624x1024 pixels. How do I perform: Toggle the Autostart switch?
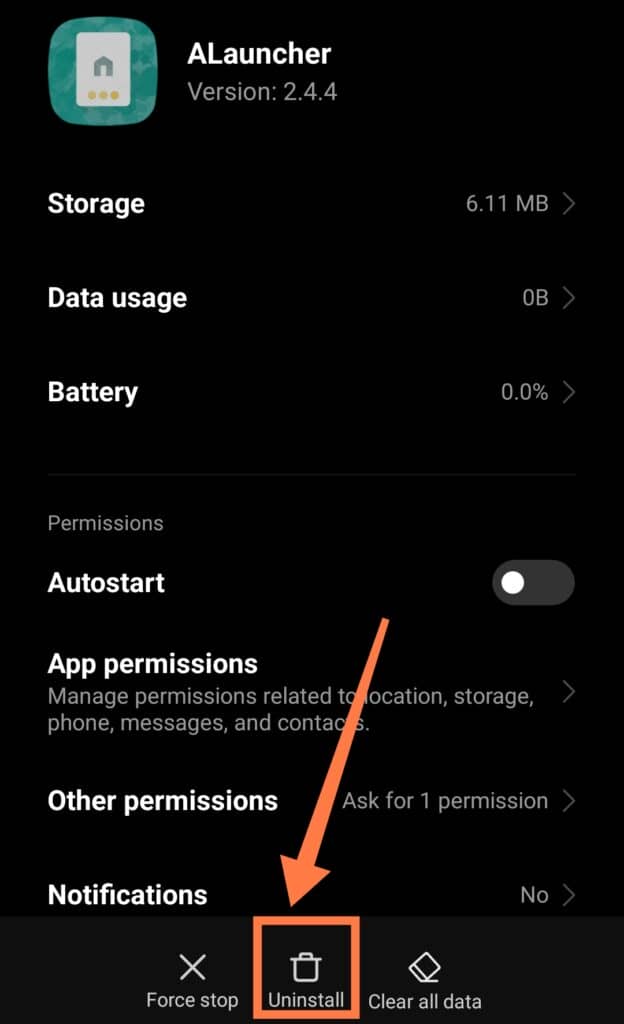tap(533, 582)
